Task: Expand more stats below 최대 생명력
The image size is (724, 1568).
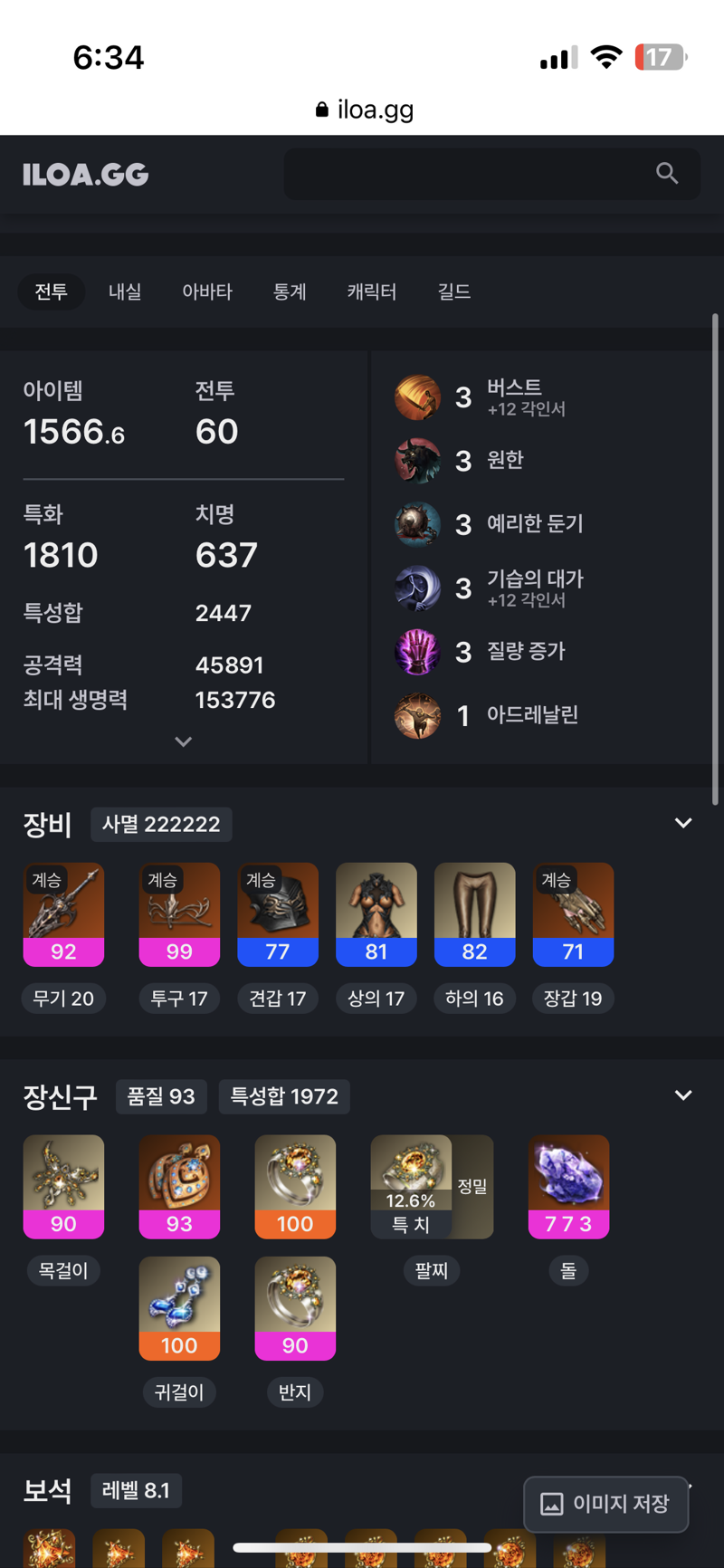Action: [183, 741]
